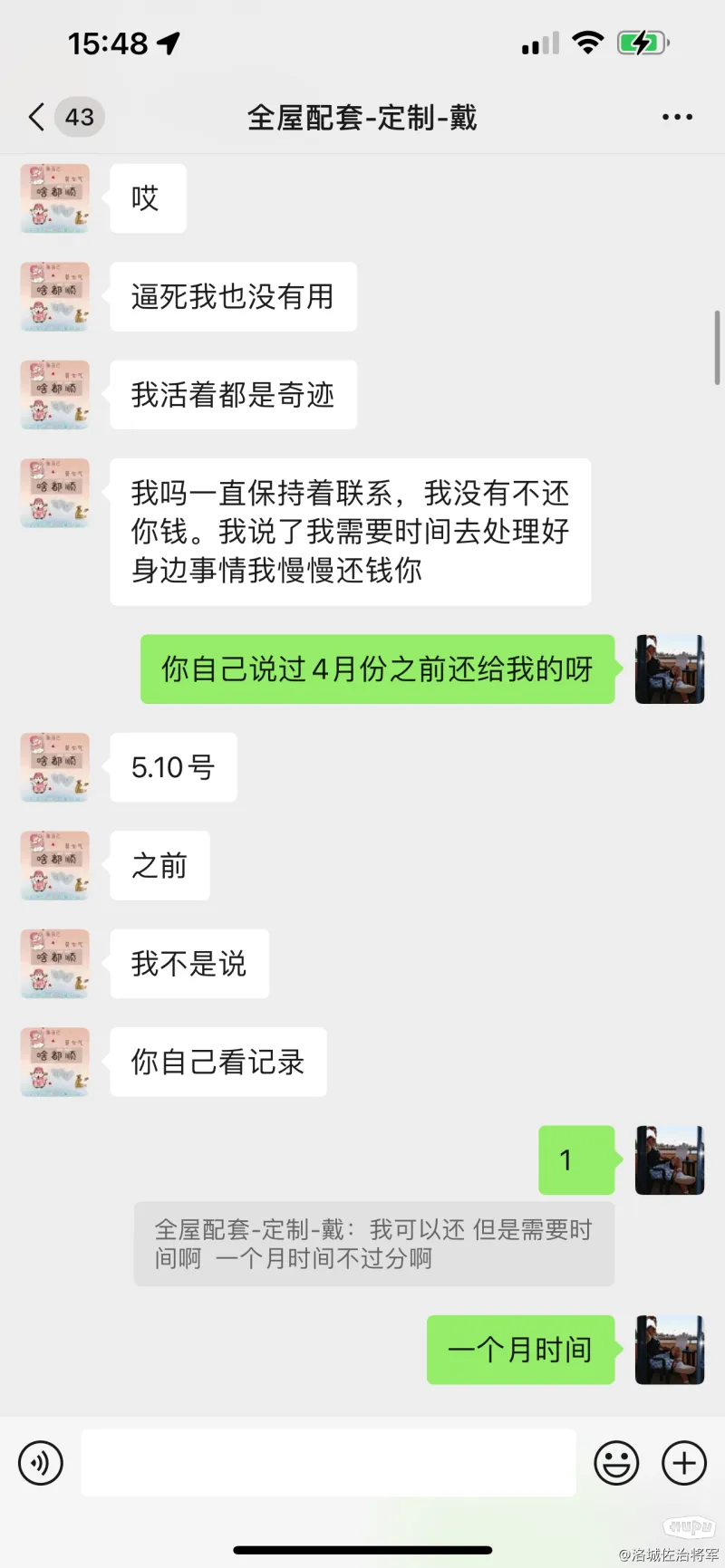Go back to the chat list
Image resolution: width=725 pixels, height=1568 pixels.
point(38,117)
